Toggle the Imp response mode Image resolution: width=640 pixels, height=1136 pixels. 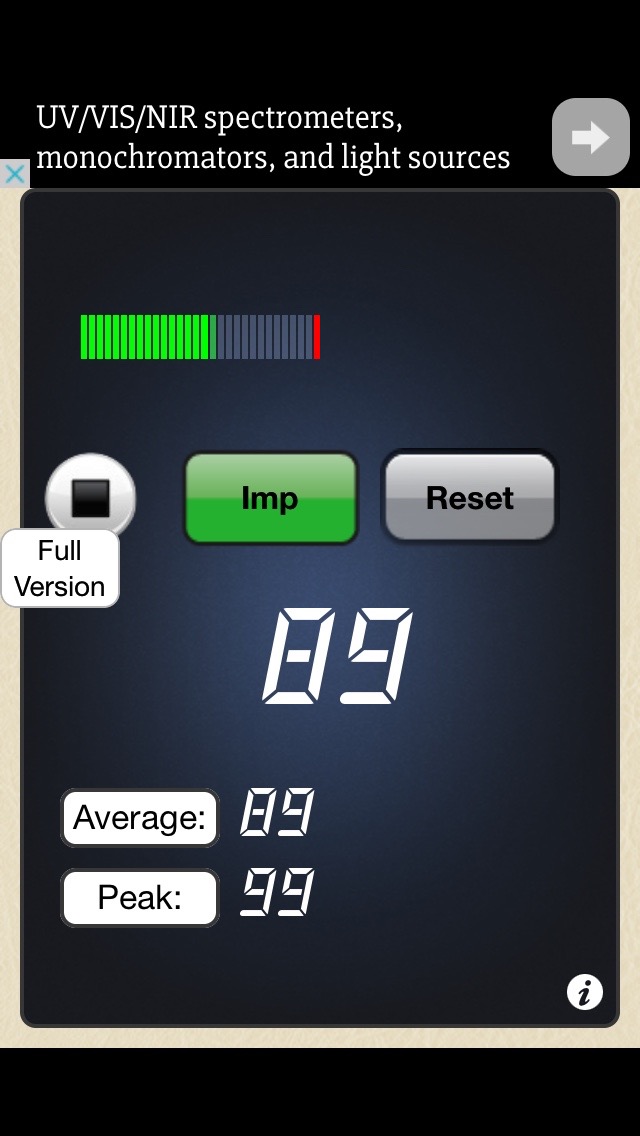(x=270, y=498)
